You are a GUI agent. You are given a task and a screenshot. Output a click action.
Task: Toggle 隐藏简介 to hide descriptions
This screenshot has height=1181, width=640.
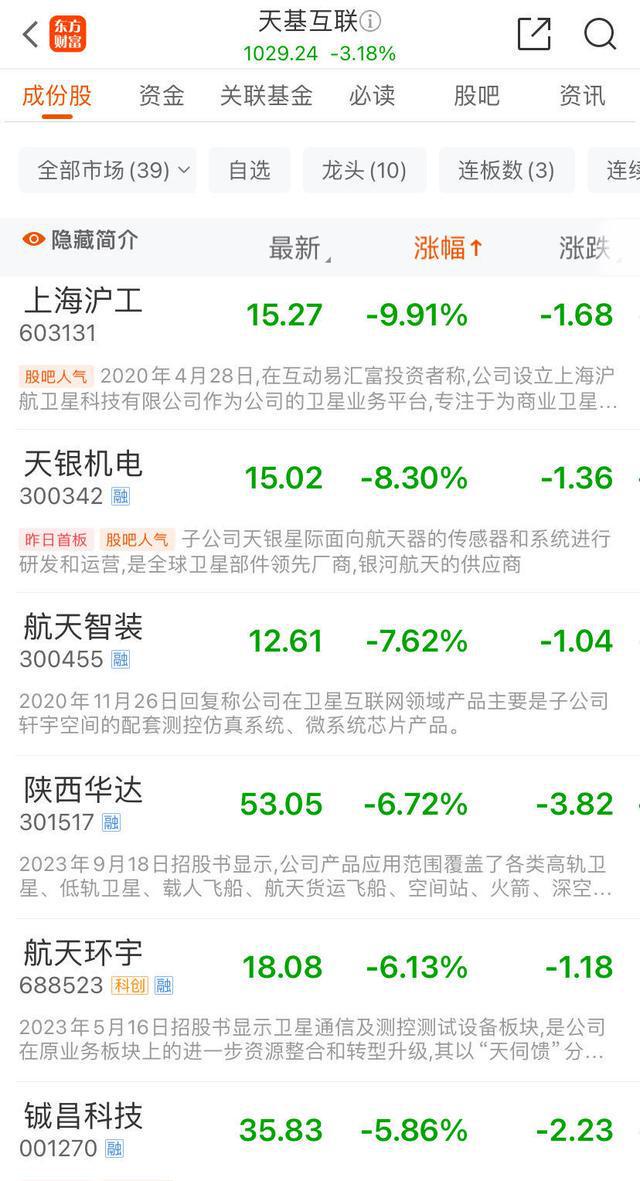(x=80, y=240)
